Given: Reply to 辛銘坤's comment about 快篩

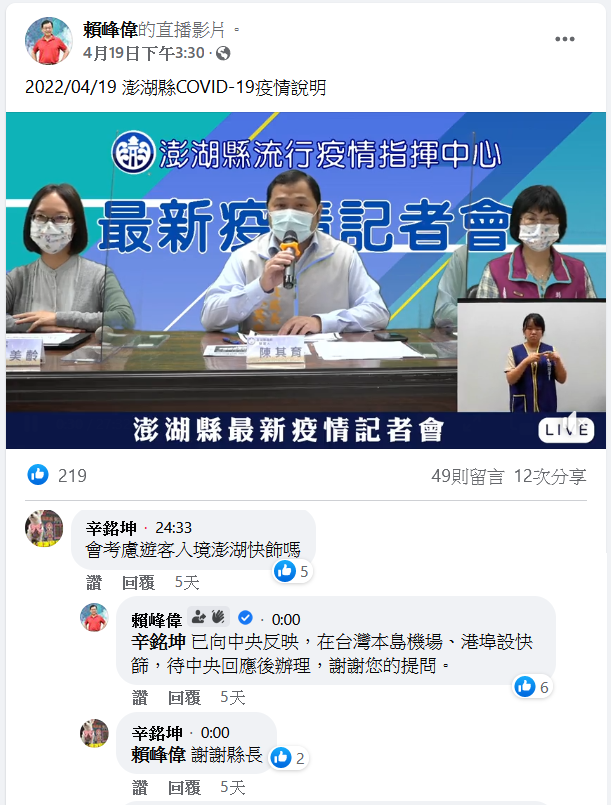Looking at the screenshot, I should point(138,582).
